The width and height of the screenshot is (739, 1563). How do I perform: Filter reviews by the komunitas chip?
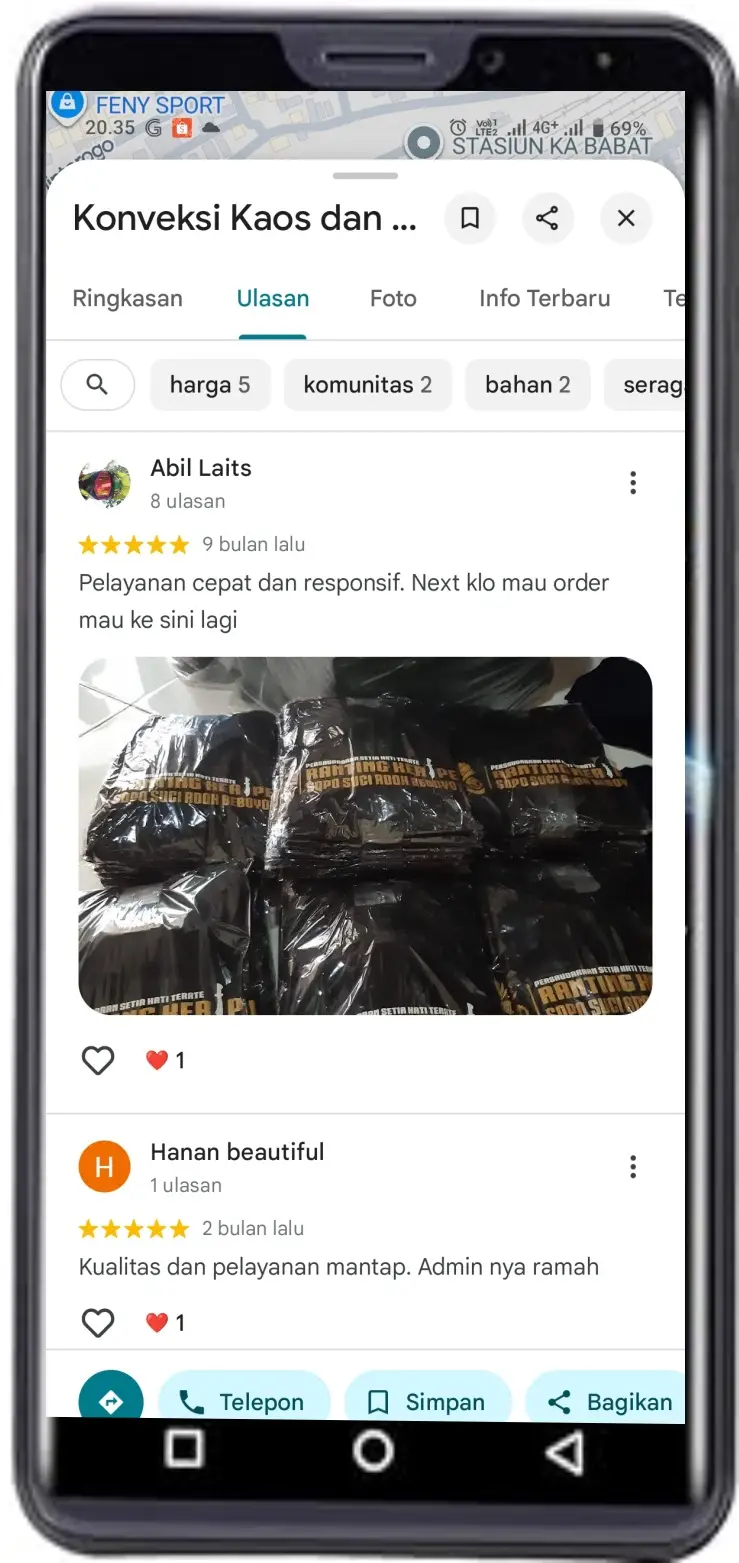pyautogui.click(x=367, y=385)
